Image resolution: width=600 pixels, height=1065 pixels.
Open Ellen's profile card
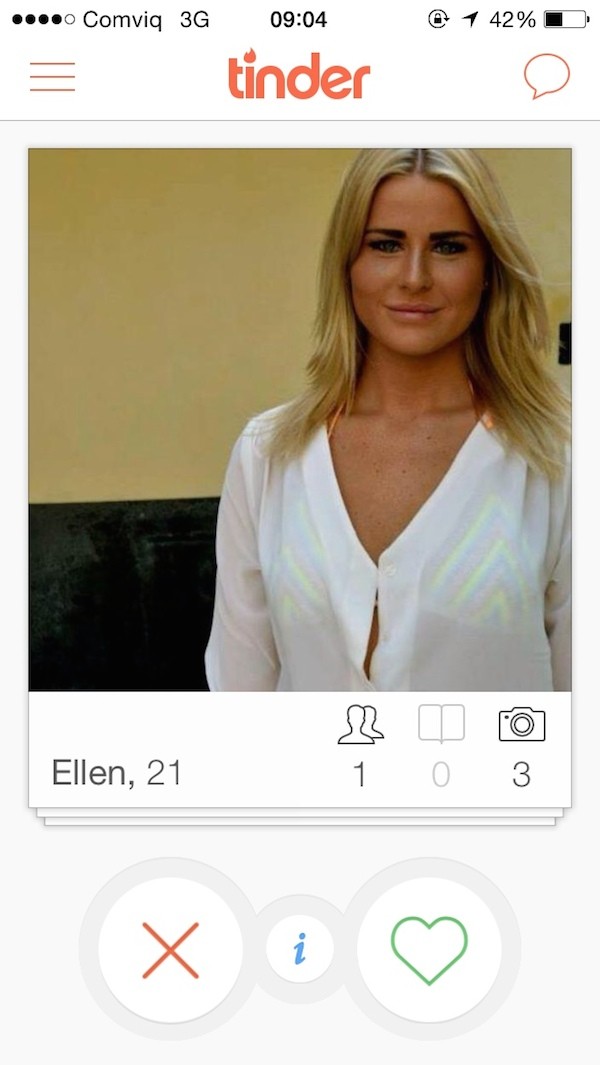click(x=300, y=420)
